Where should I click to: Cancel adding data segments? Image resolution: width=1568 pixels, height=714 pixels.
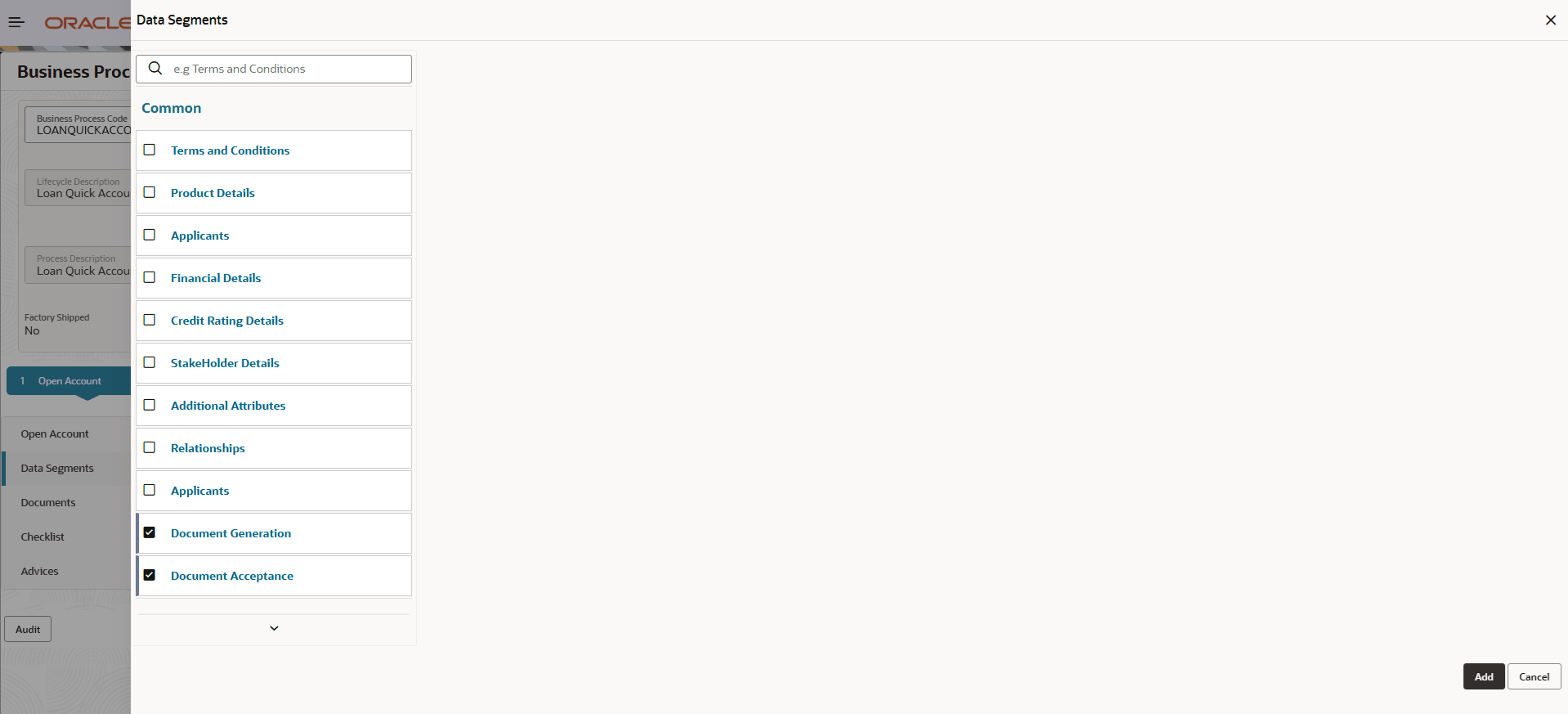click(1534, 676)
